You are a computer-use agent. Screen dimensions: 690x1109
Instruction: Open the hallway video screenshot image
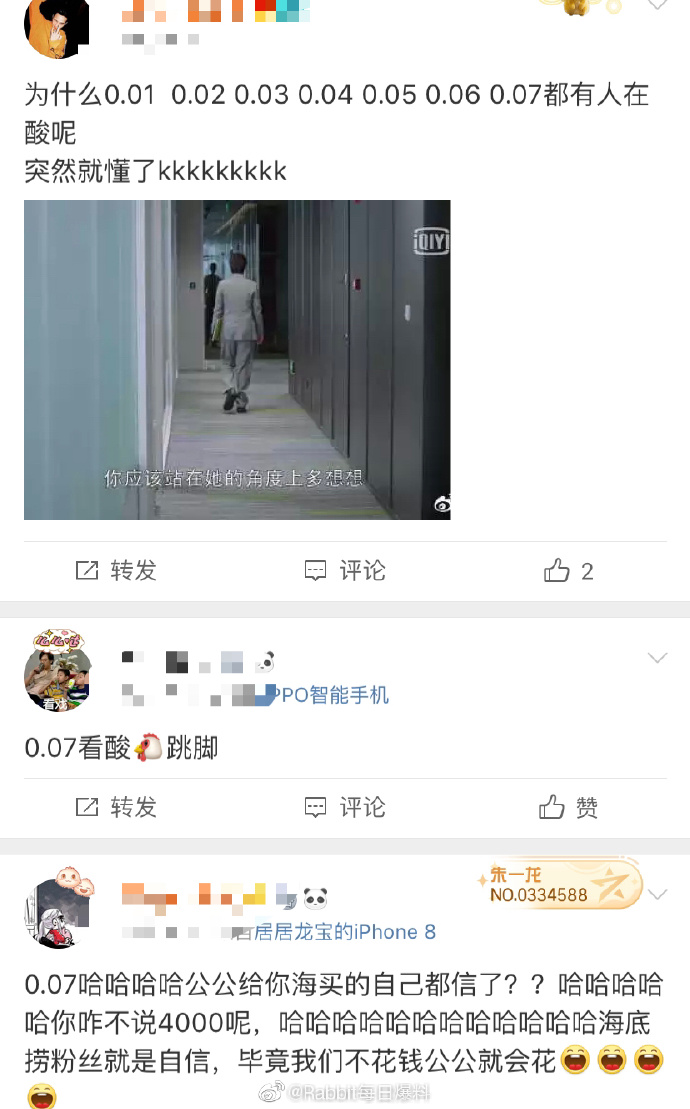click(x=237, y=360)
